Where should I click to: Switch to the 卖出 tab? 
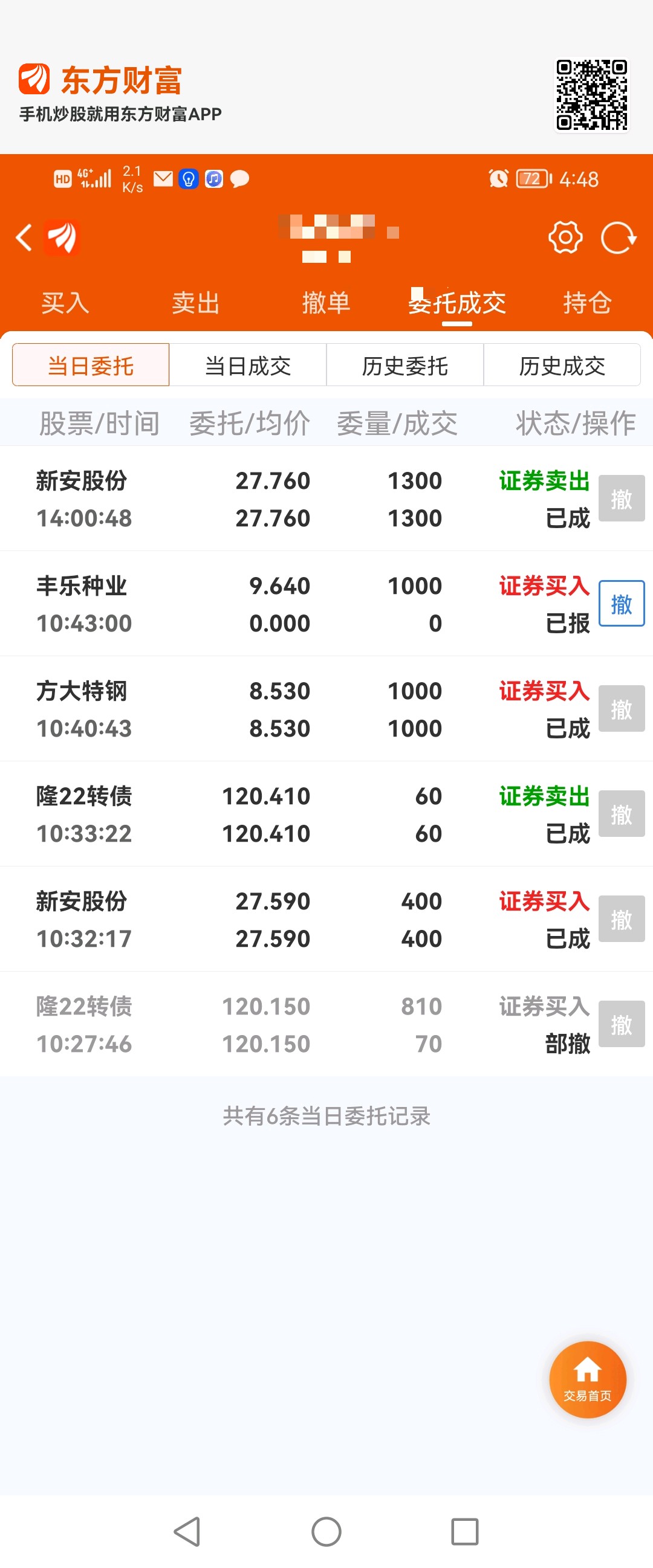tap(195, 303)
